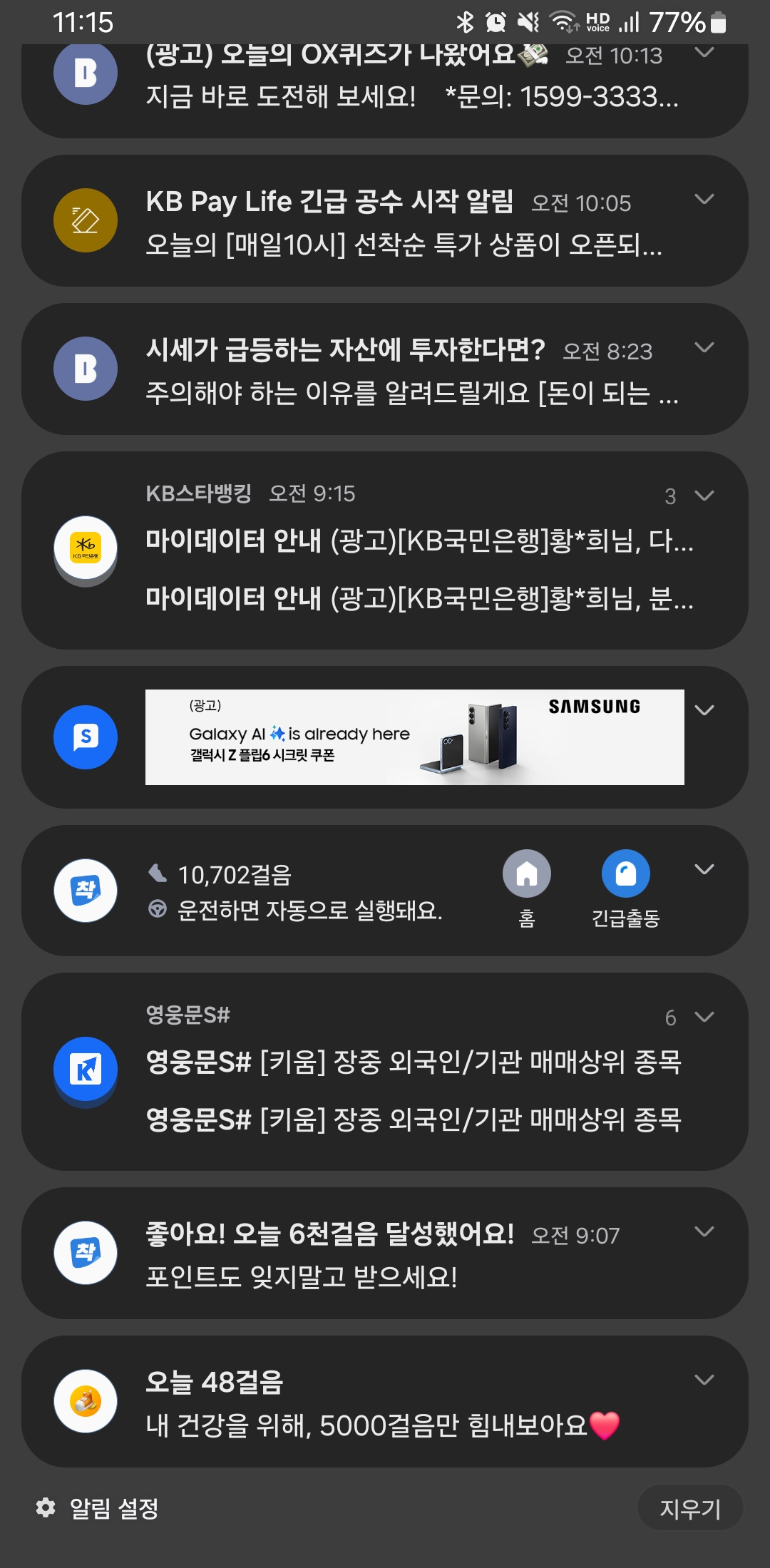The width and height of the screenshot is (770, 1568).
Task: Expand the 6천걸음 달성했어요 notification
Action: point(704,1232)
